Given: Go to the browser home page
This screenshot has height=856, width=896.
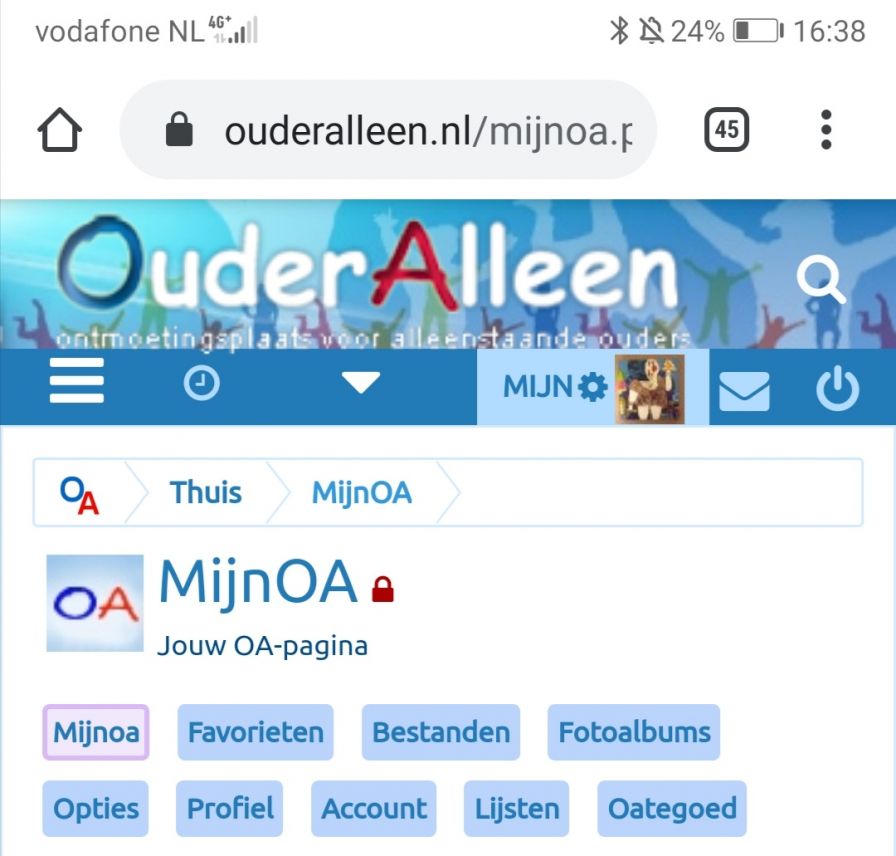Looking at the screenshot, I should [60, 130].
